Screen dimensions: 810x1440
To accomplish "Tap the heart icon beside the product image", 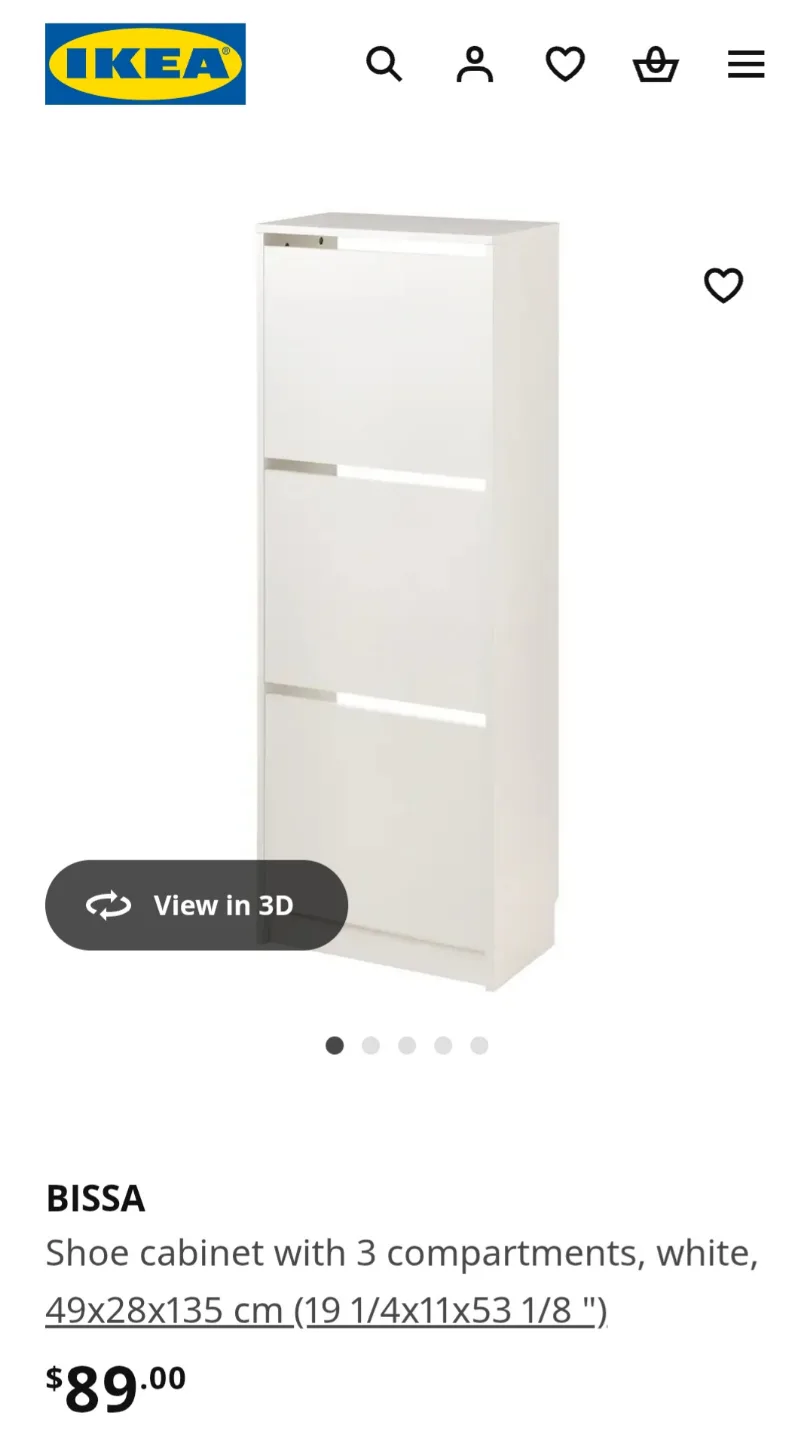I will [x=723, y=286].
